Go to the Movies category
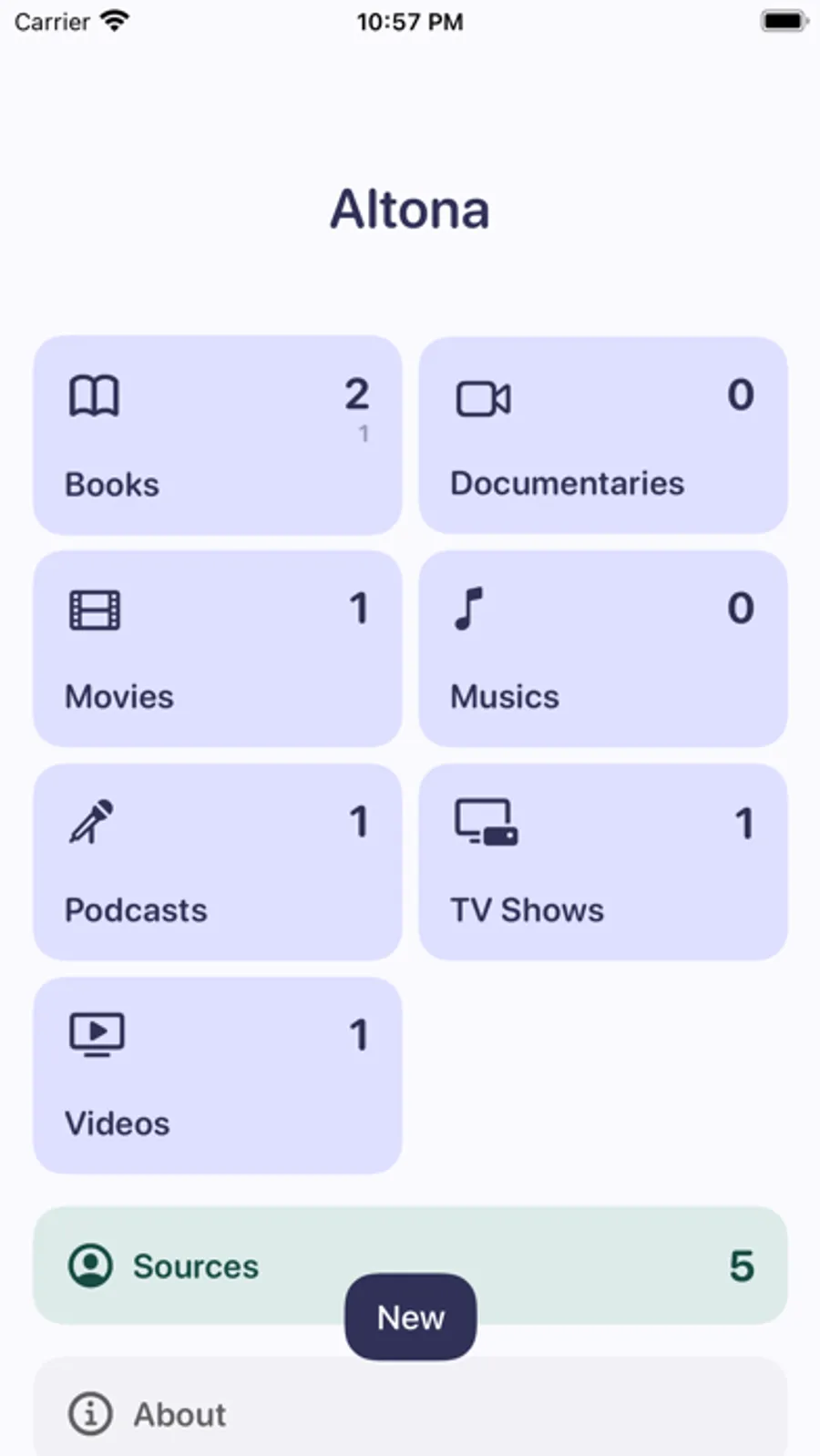The height and width of the screenshot is (1456, 820). click(x=217, y=649)
